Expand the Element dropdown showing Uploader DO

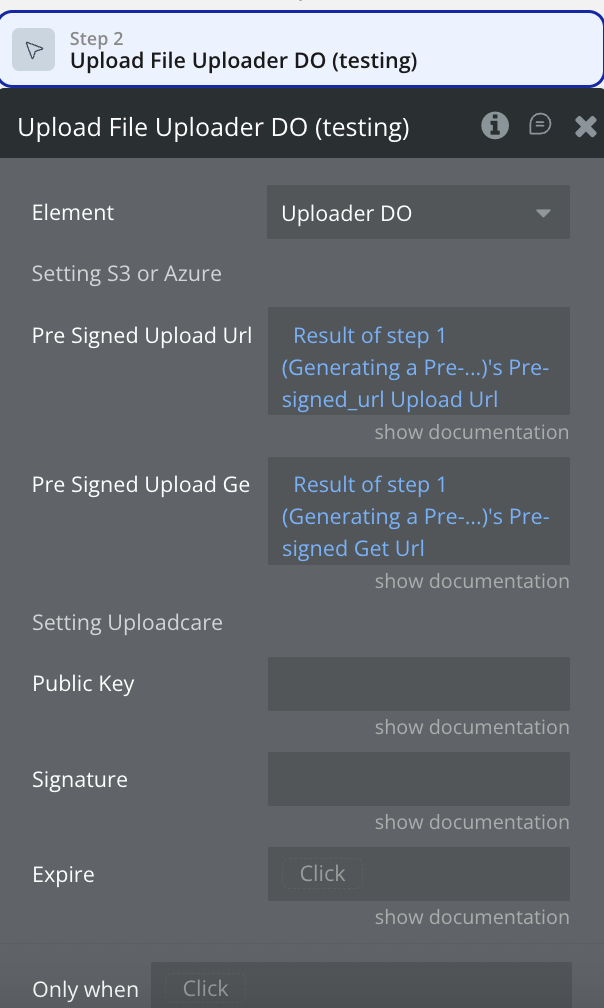click(418, 213)
